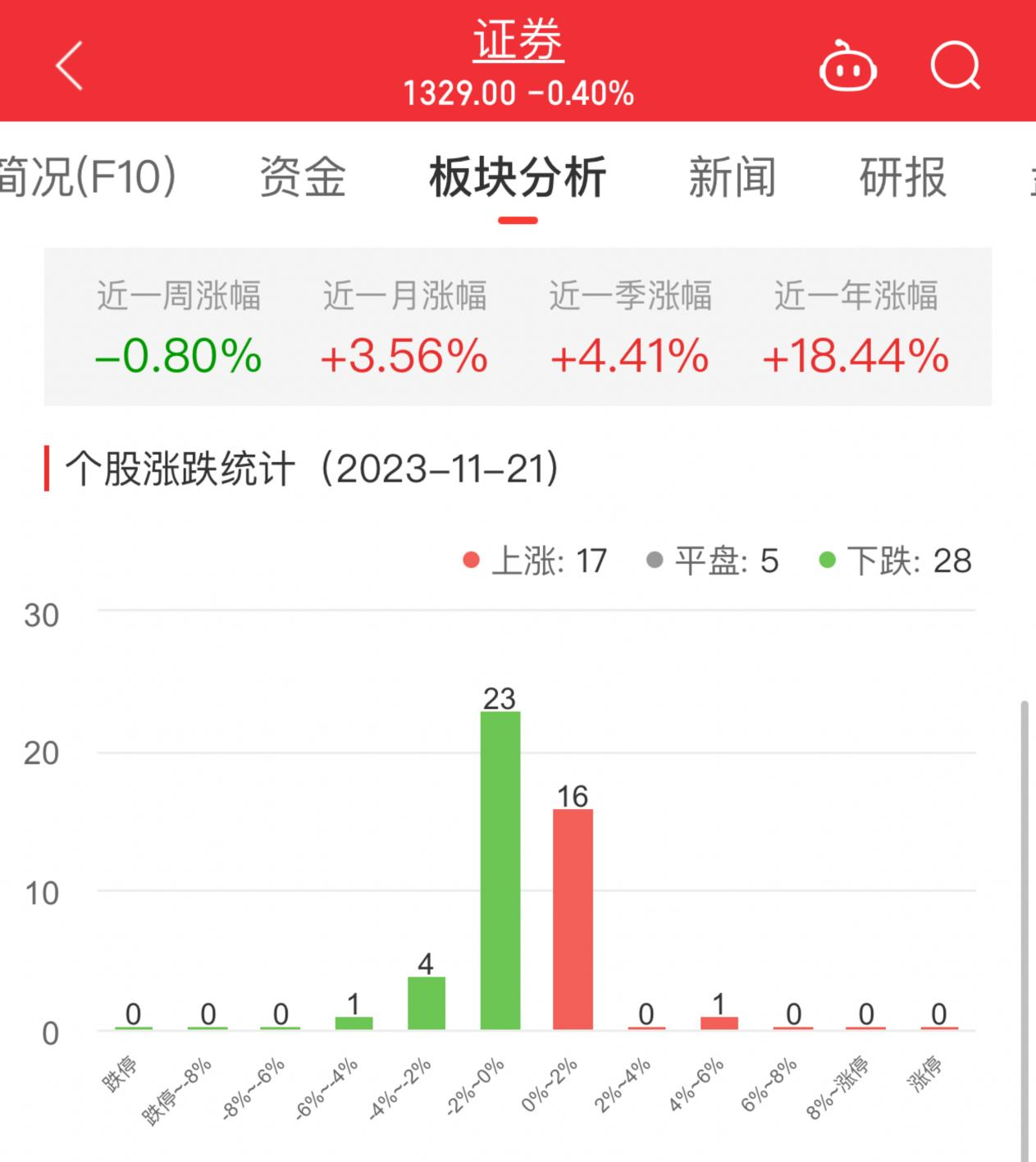Open search with the magnifier icon
Viewport: 1036px width, 1162px height.
click(x=956, y=66)
